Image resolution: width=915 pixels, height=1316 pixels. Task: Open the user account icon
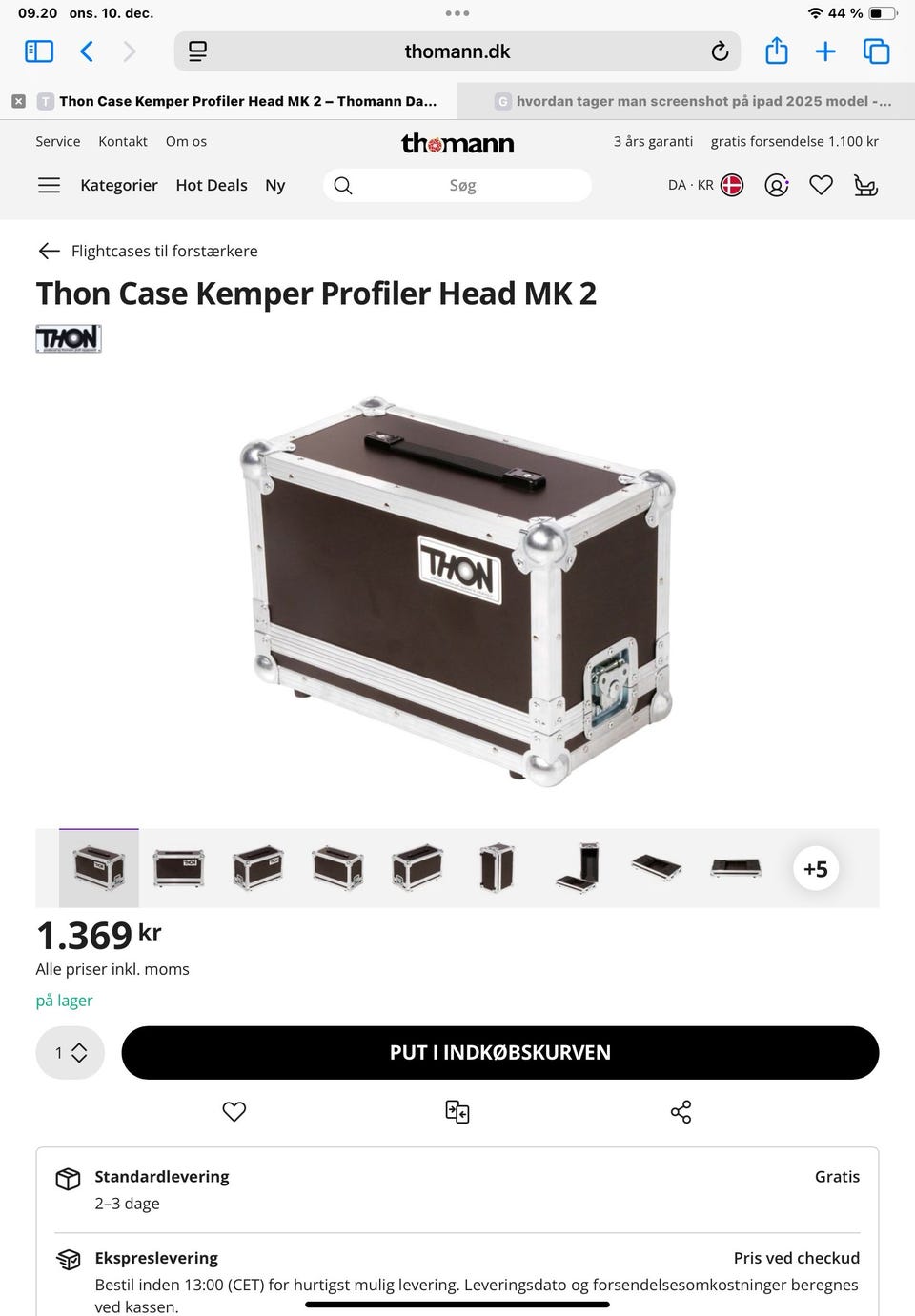tap(777, 186)
